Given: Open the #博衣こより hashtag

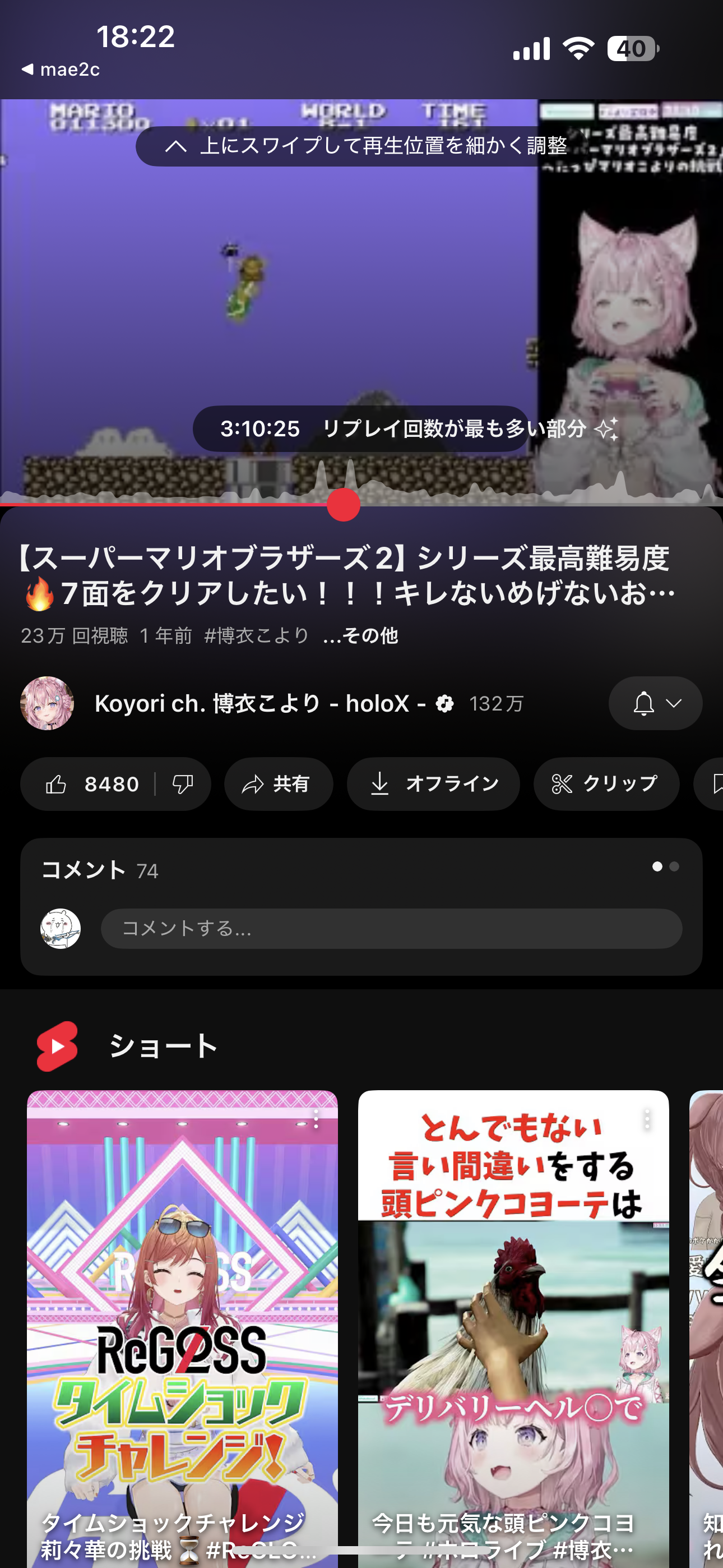Looking at the screenshot, I should [x=257, y=635].
